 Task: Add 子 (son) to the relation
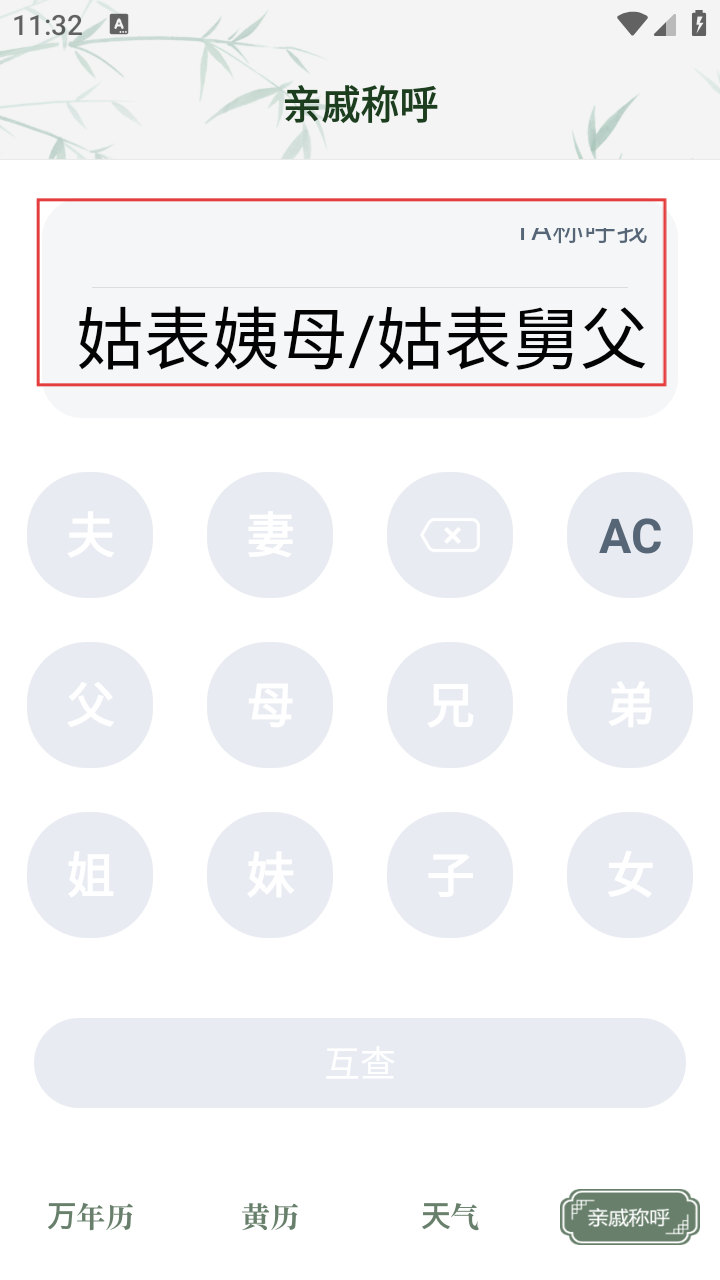click(450, 875)
